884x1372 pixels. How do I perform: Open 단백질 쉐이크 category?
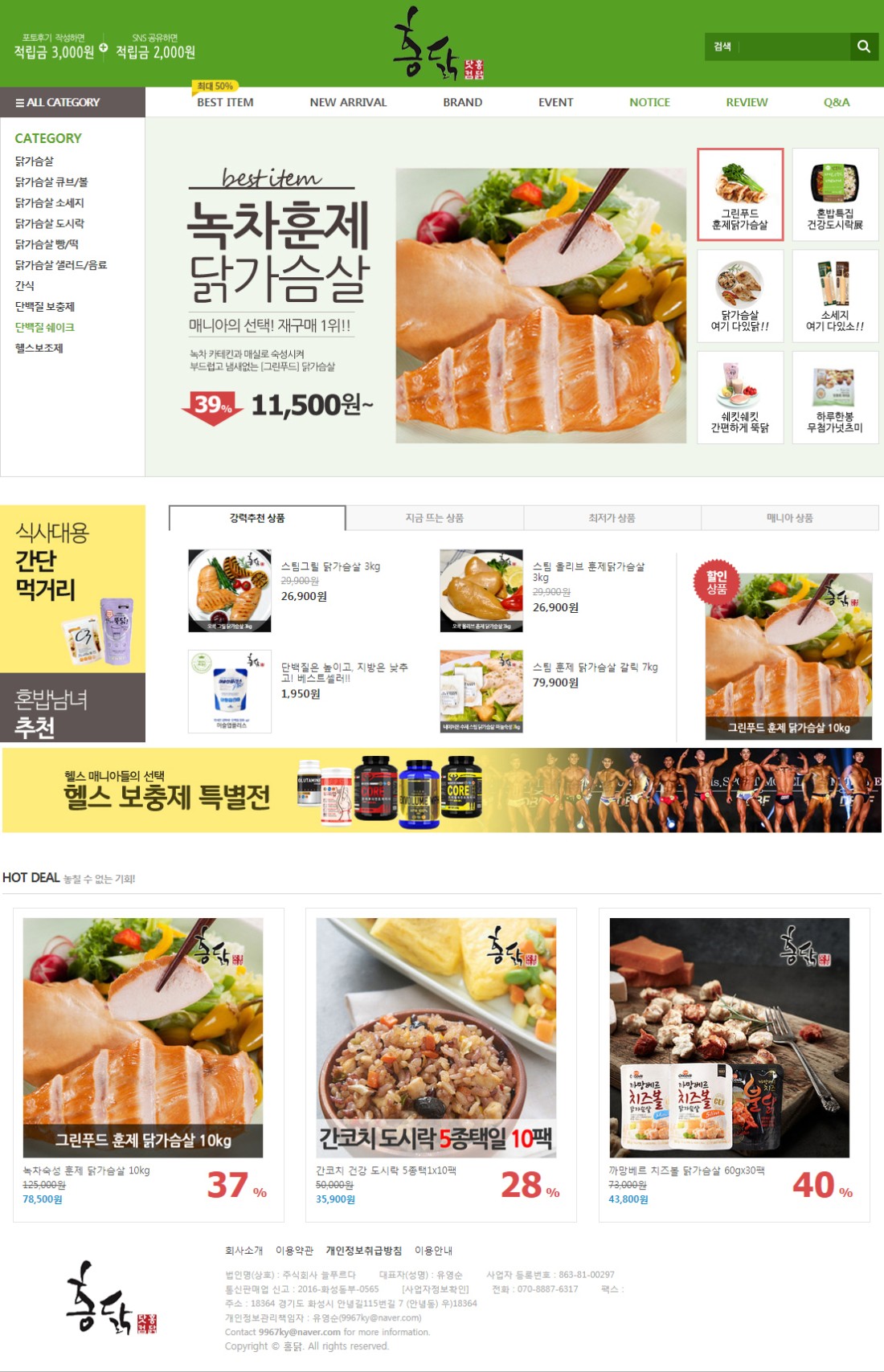(44, 327)
